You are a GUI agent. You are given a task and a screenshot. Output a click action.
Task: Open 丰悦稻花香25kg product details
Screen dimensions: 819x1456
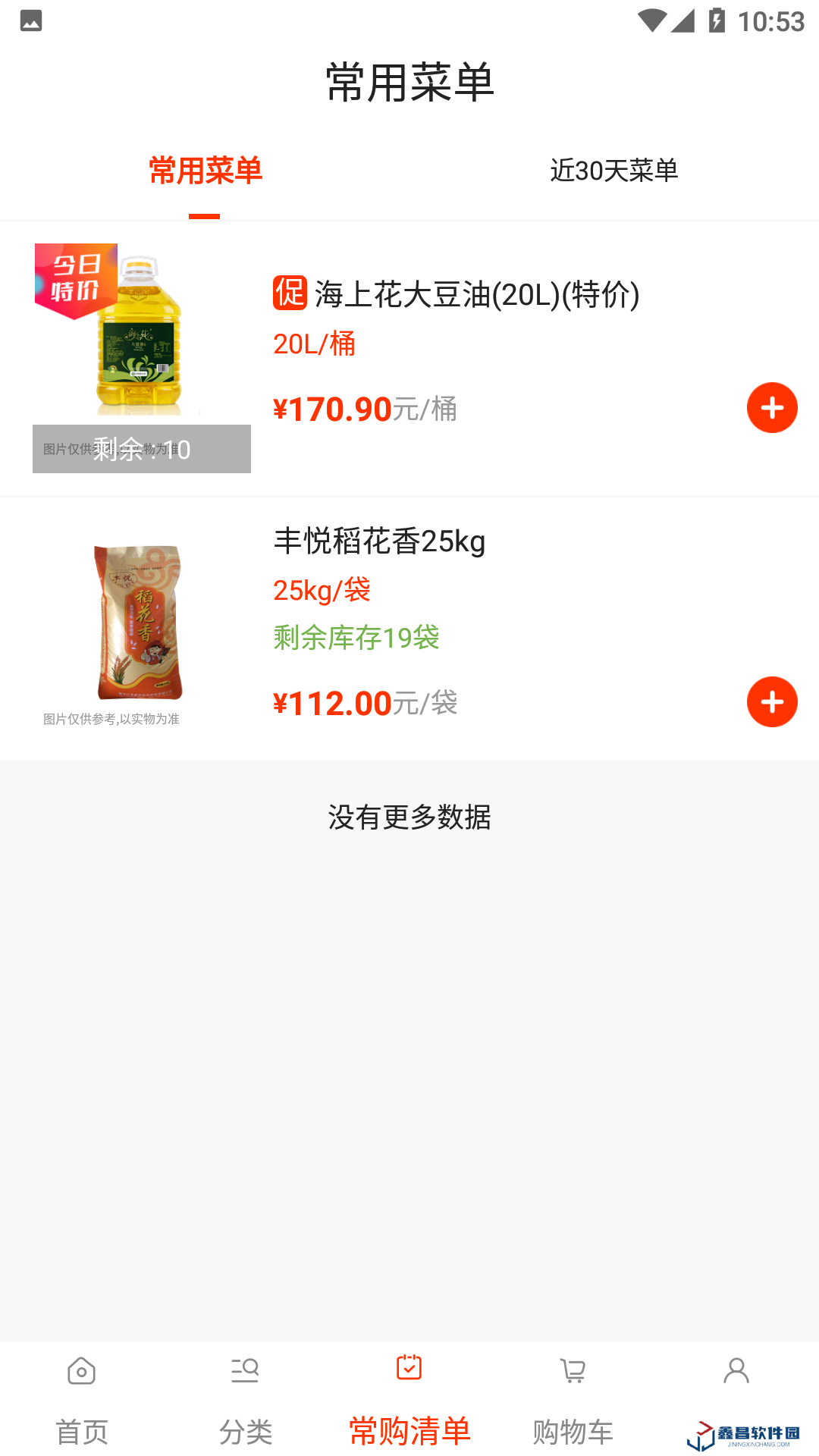[378, 541]
